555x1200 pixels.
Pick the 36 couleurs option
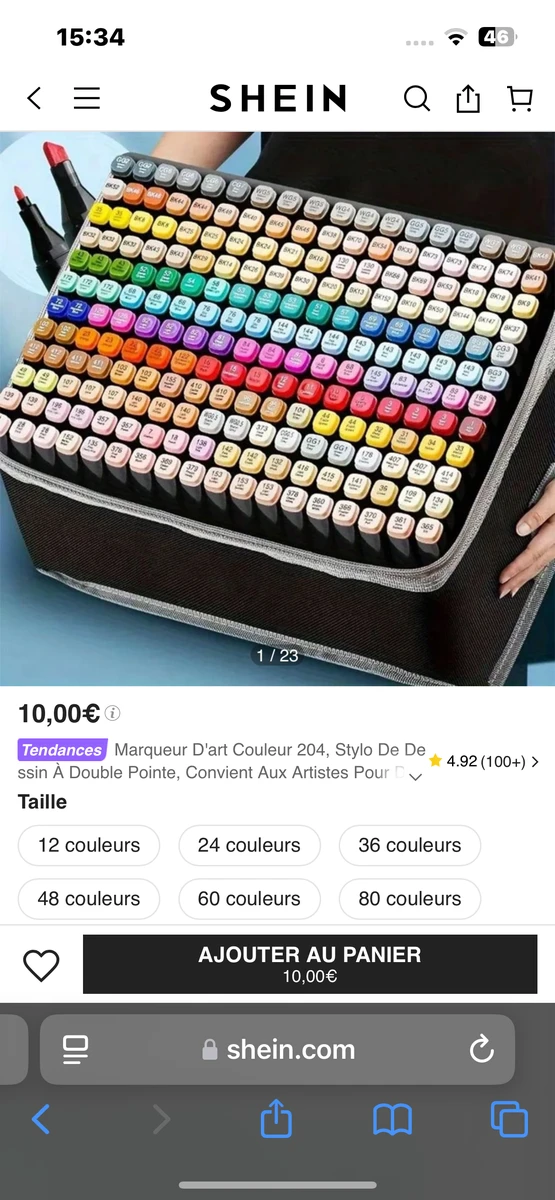tap(410, 845)
